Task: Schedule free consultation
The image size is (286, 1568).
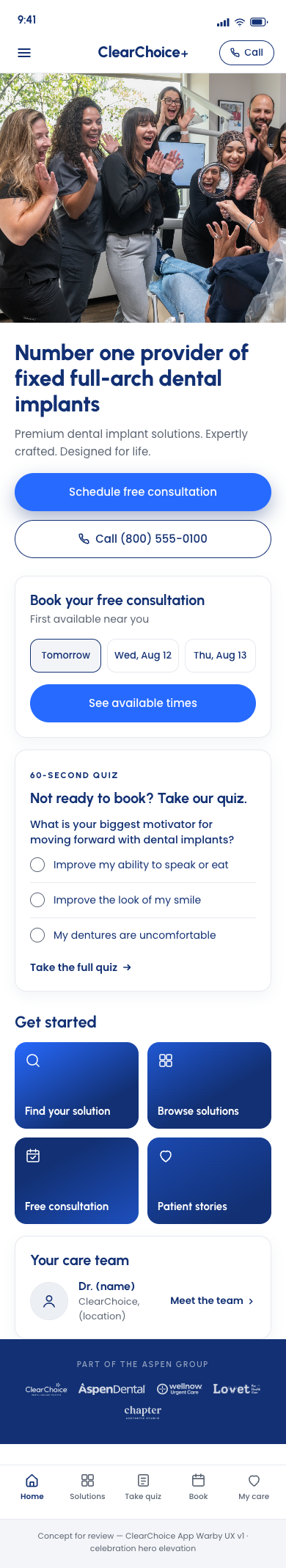Action: tap(143, 492)
